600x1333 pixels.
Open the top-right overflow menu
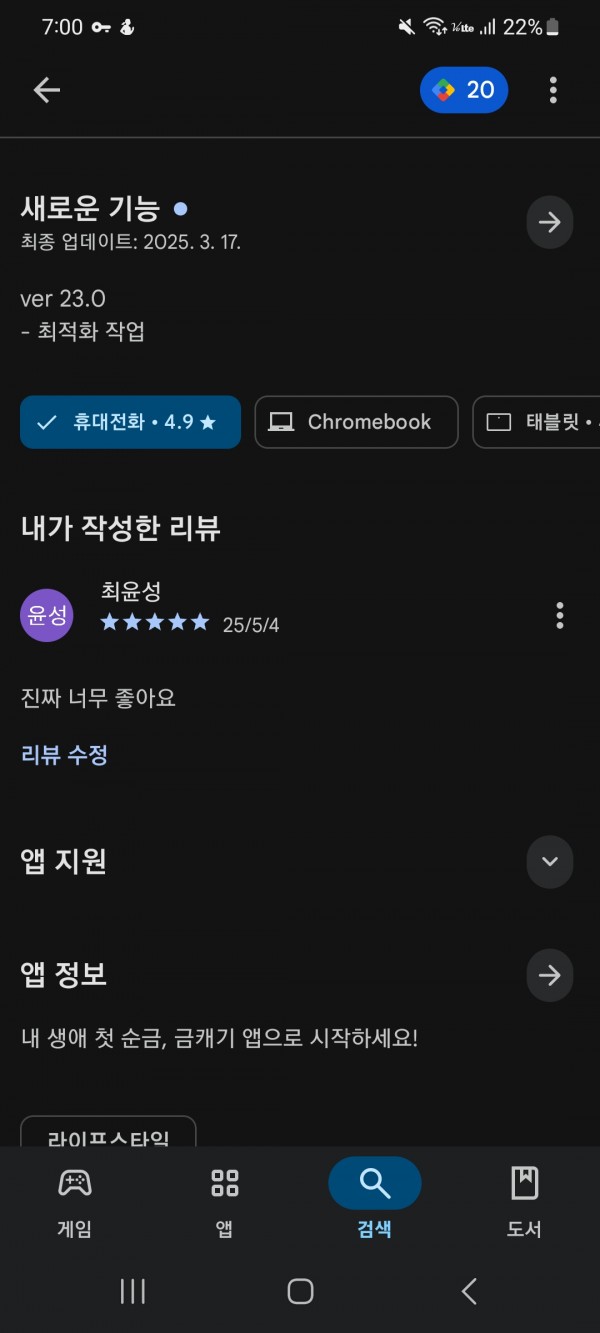tap(553, 90)
